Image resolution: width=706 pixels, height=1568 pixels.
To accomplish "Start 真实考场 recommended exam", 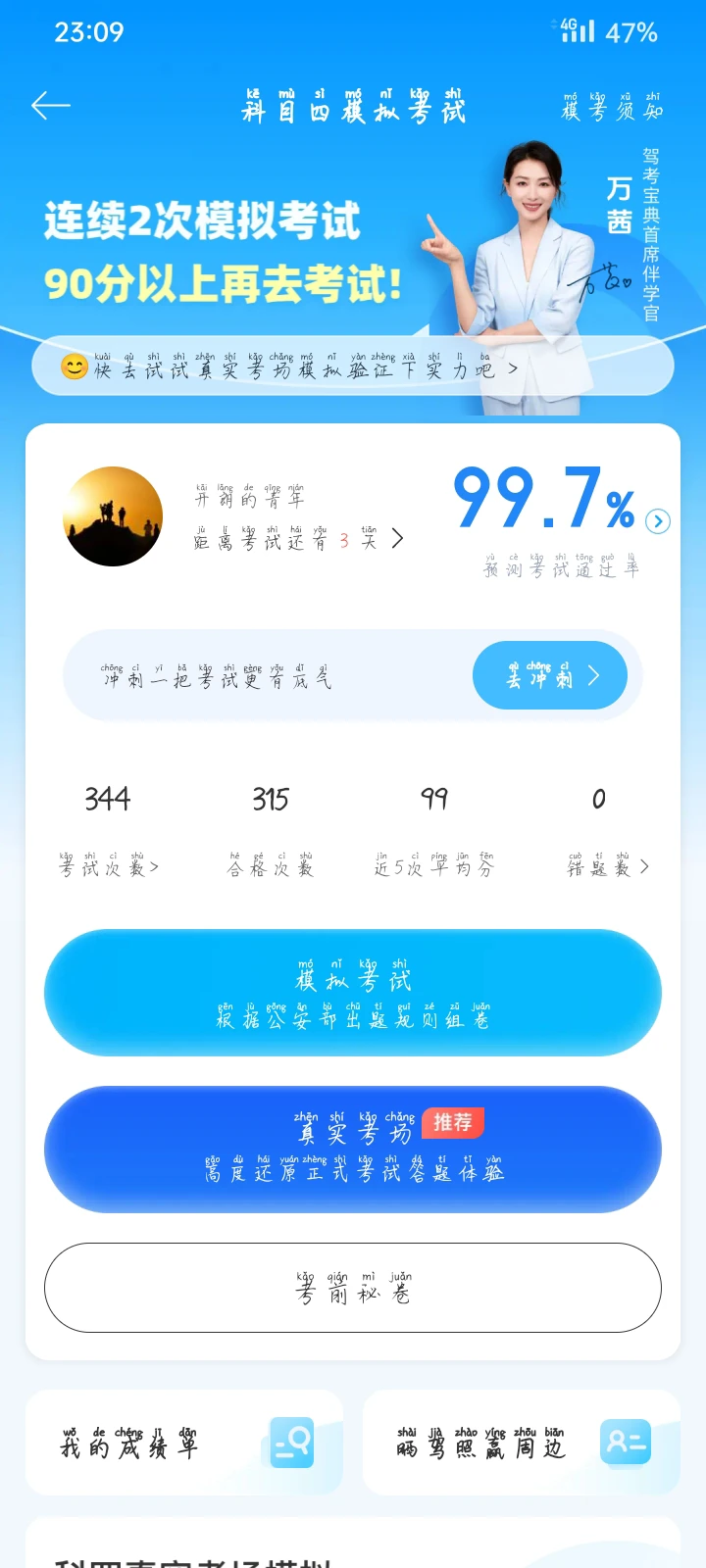I will (353, 1150).
